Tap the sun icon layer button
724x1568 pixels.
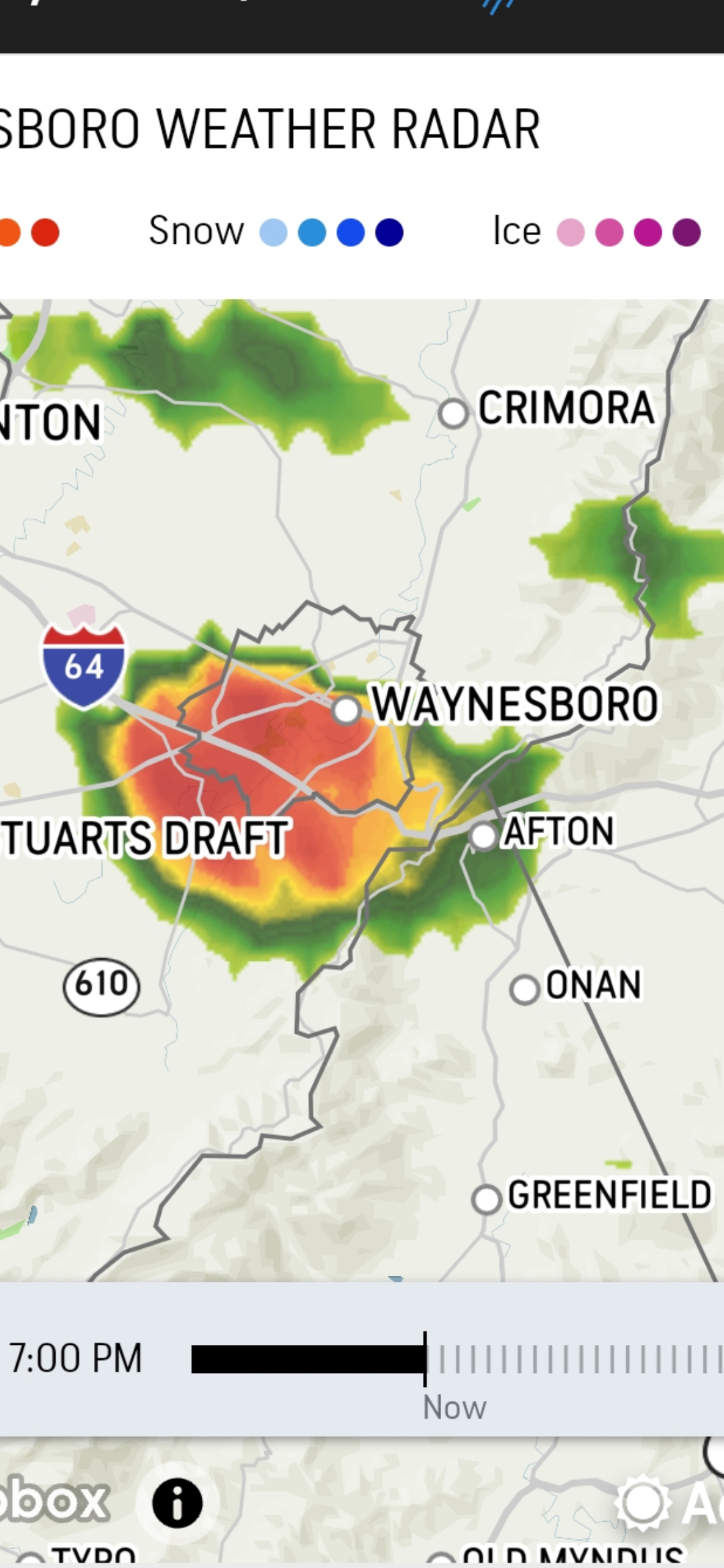[643, 1502]
